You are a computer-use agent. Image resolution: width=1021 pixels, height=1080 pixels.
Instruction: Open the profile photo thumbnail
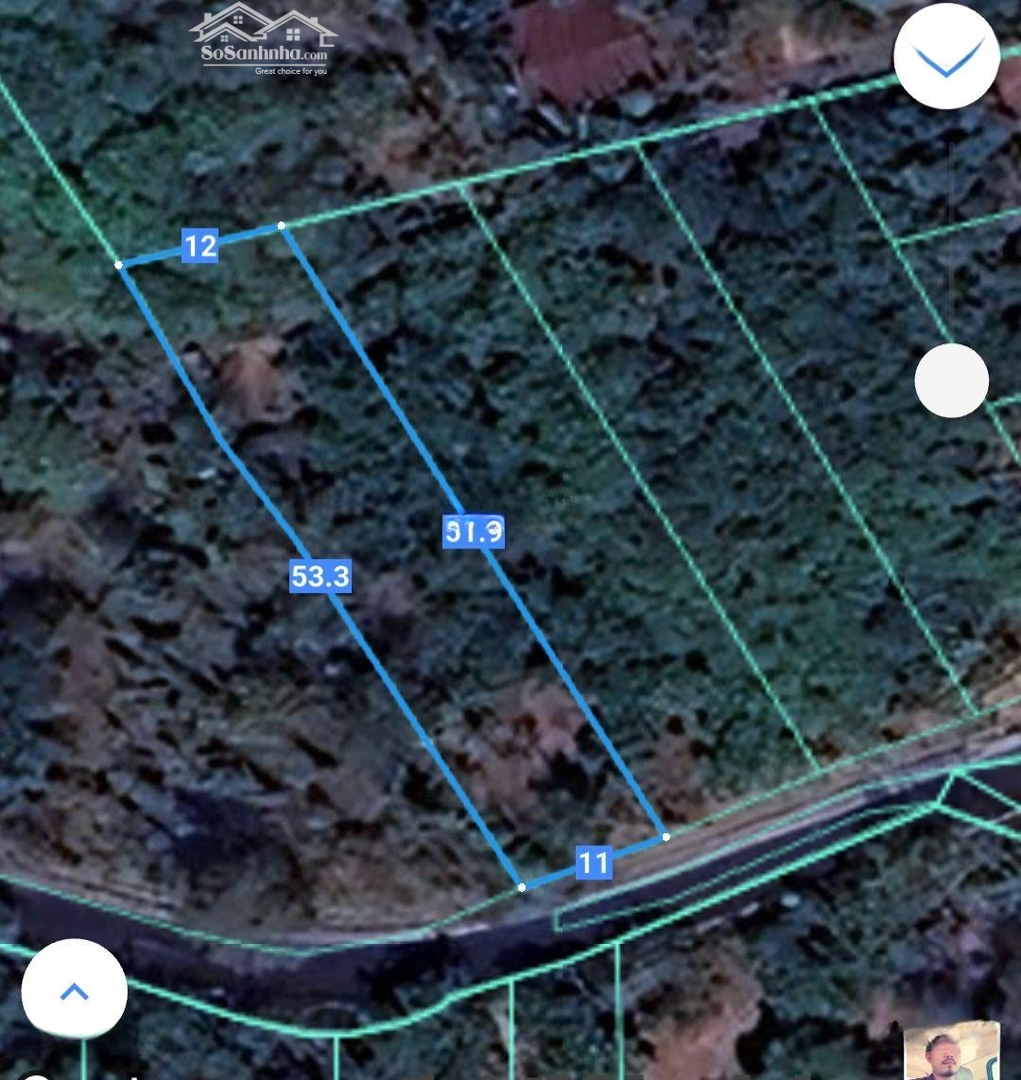[951, 1051]
